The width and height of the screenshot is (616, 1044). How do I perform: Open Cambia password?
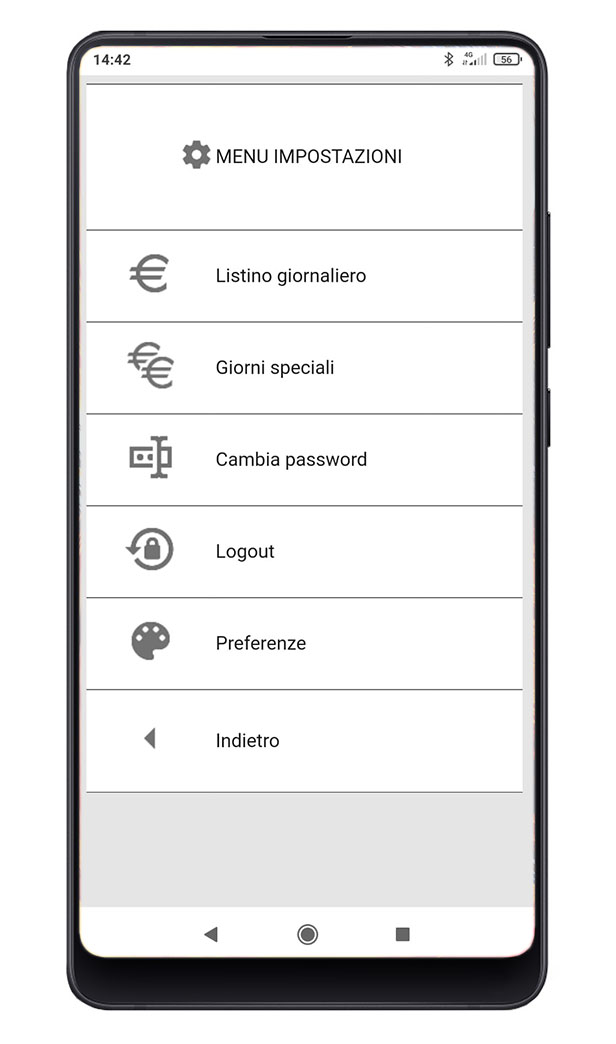click(x=304, y=460)
